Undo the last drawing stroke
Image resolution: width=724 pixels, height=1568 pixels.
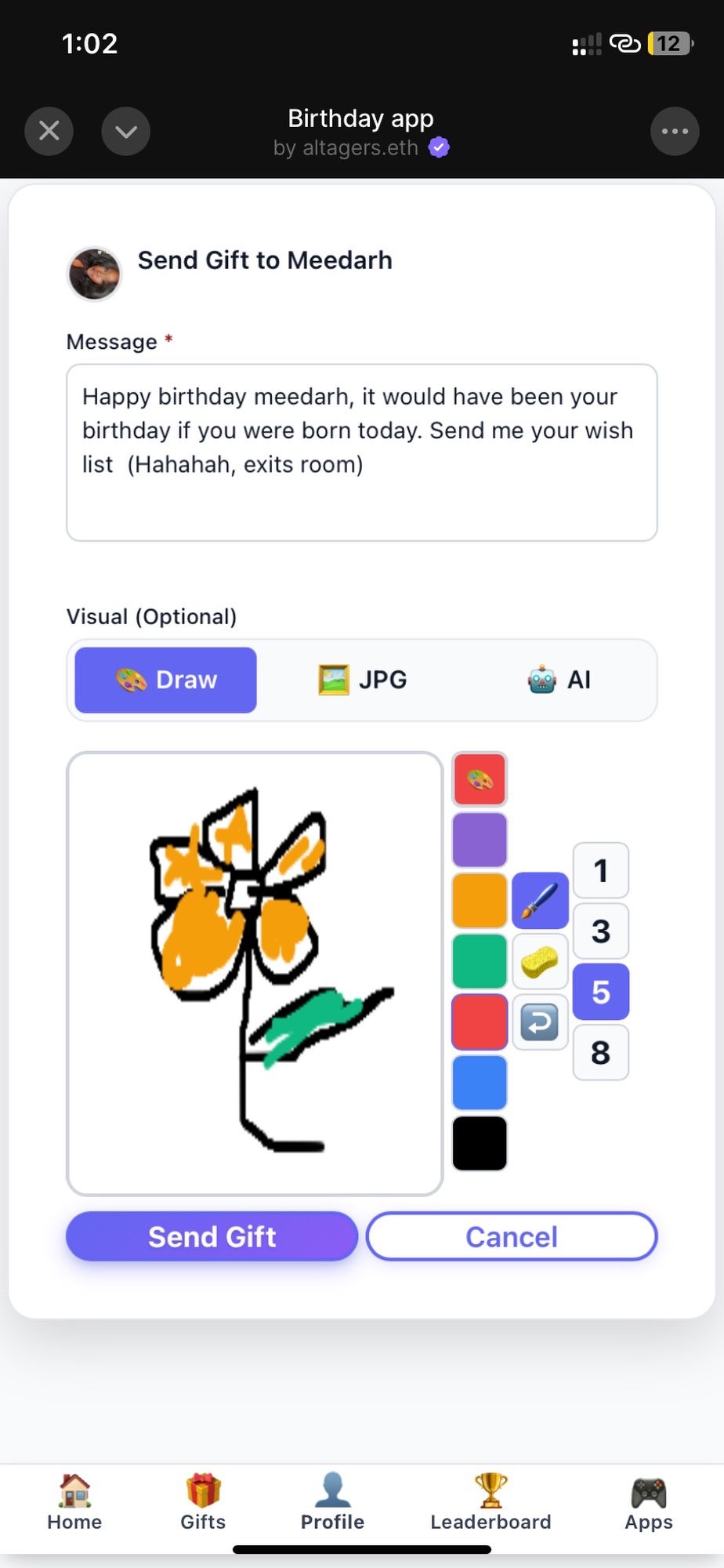point(540,1022)
